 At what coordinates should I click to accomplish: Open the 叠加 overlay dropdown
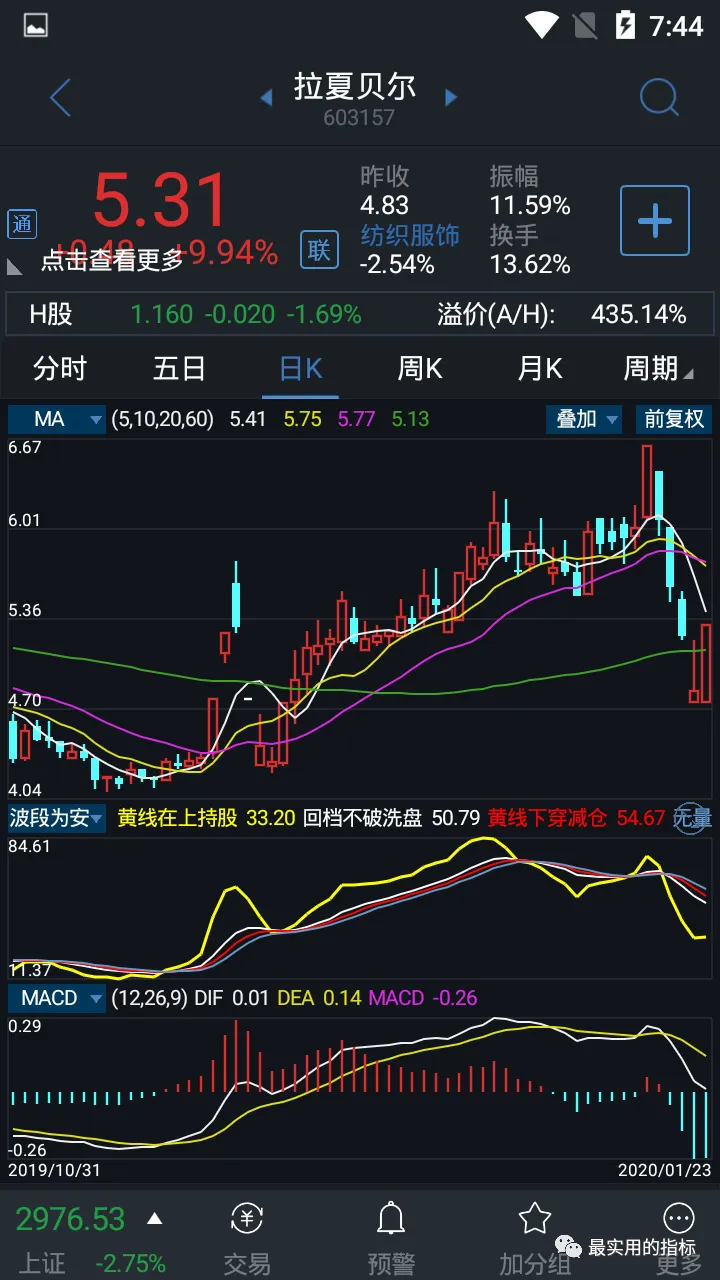pos(584,419)
